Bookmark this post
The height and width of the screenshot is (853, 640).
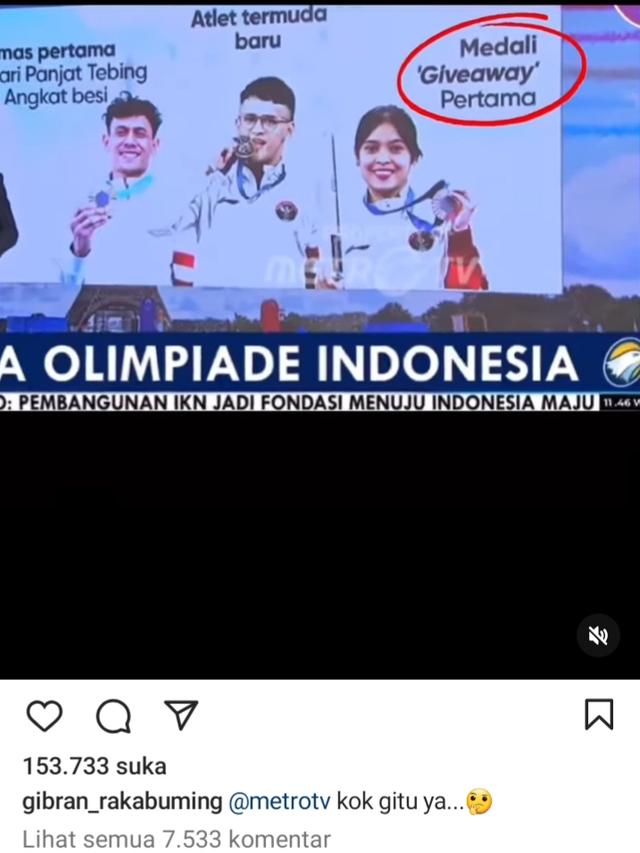[597, 714]
